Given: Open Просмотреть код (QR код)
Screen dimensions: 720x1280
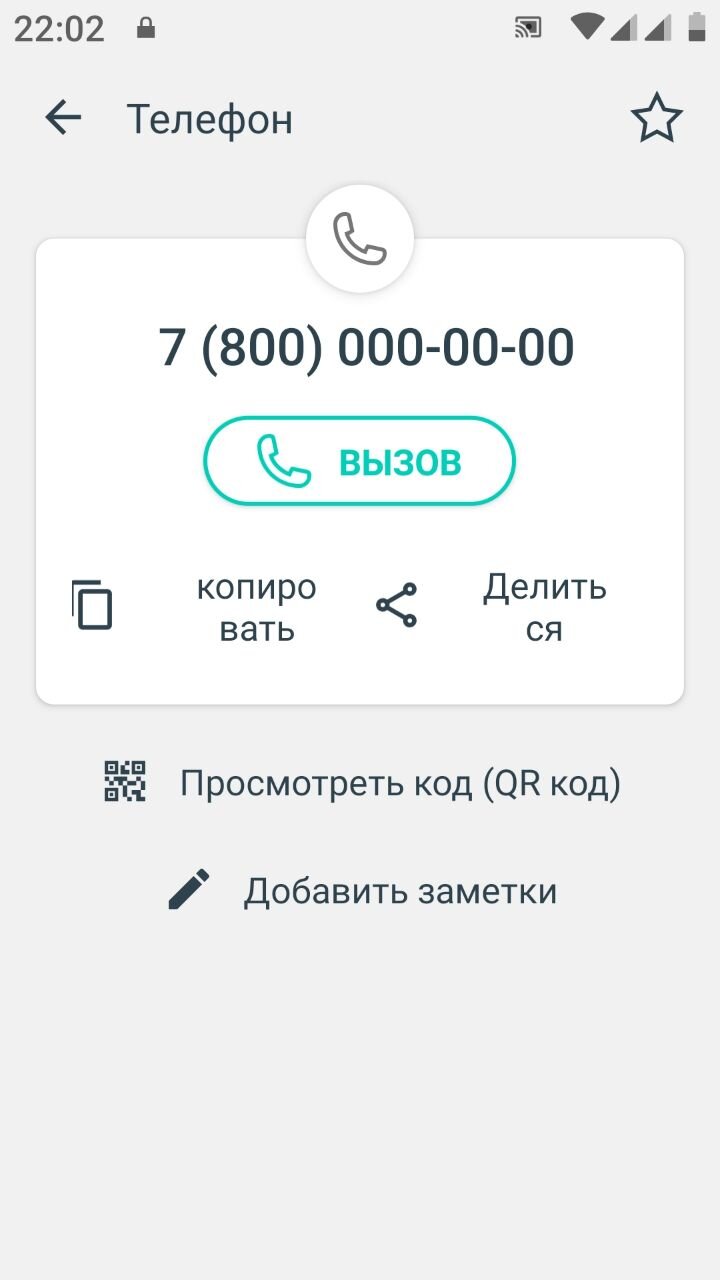Looking at the screenshot, I should [x=362, y=783].
